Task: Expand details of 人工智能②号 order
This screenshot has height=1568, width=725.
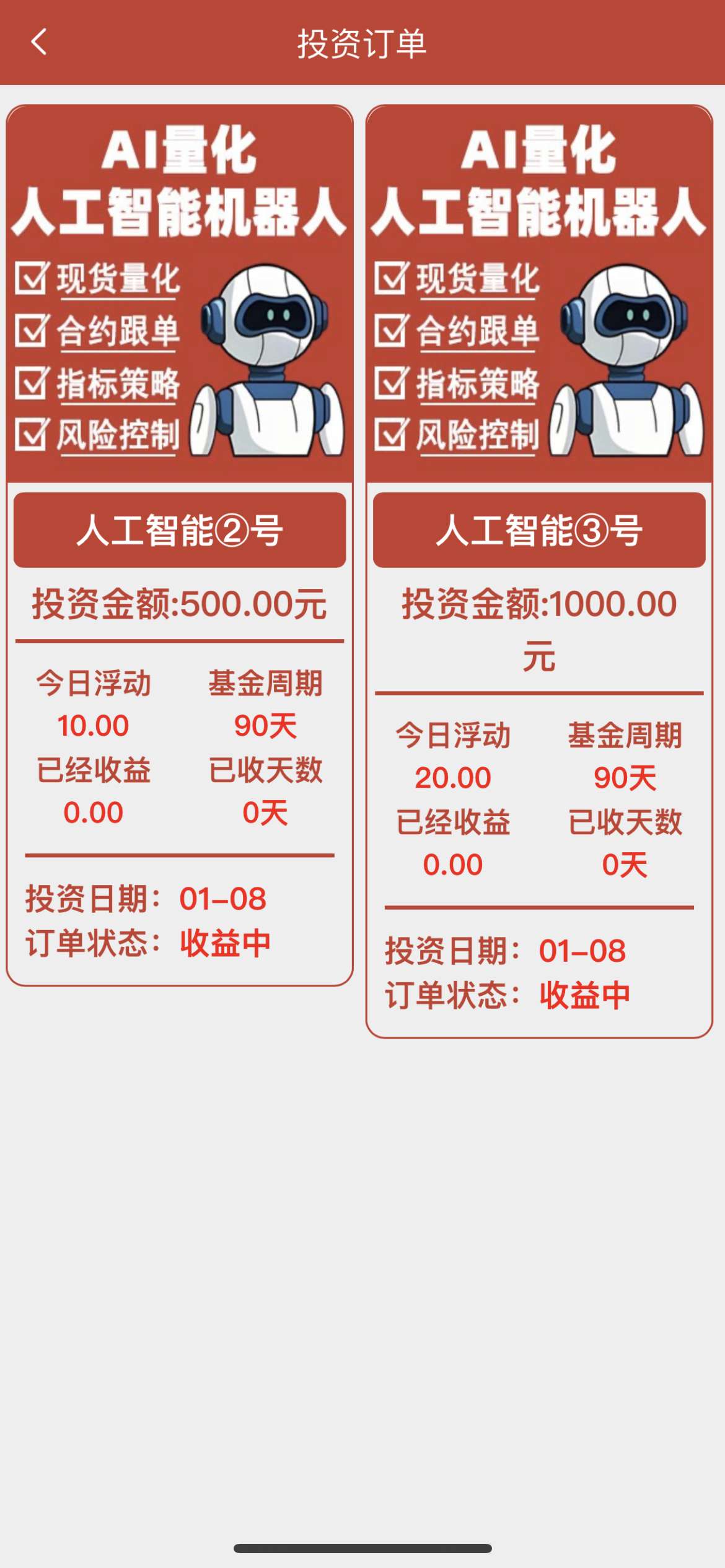Action: pyautogui.click(x=180, y=531)
